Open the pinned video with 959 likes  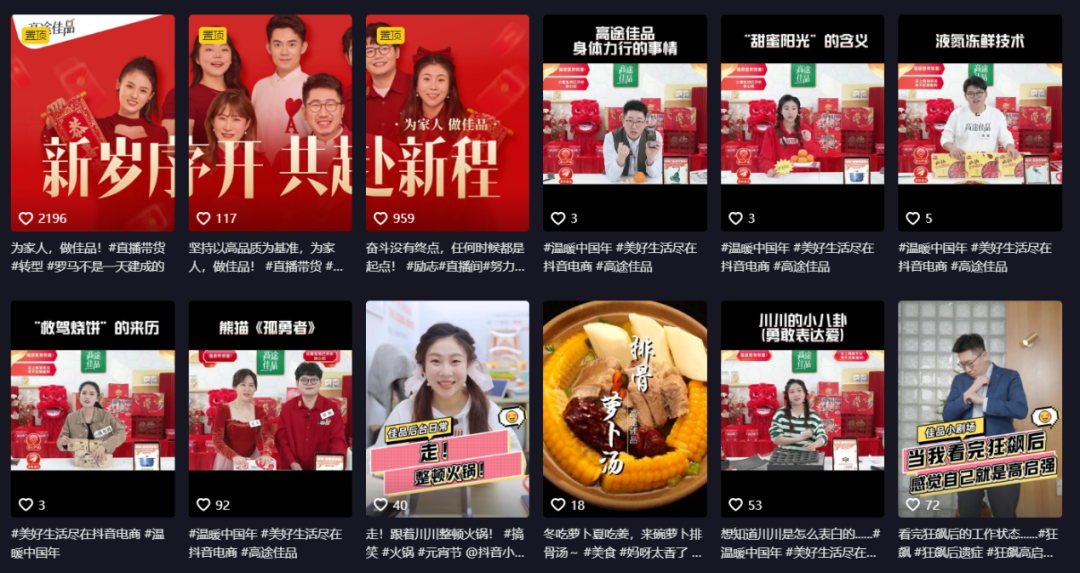point(447,122)
